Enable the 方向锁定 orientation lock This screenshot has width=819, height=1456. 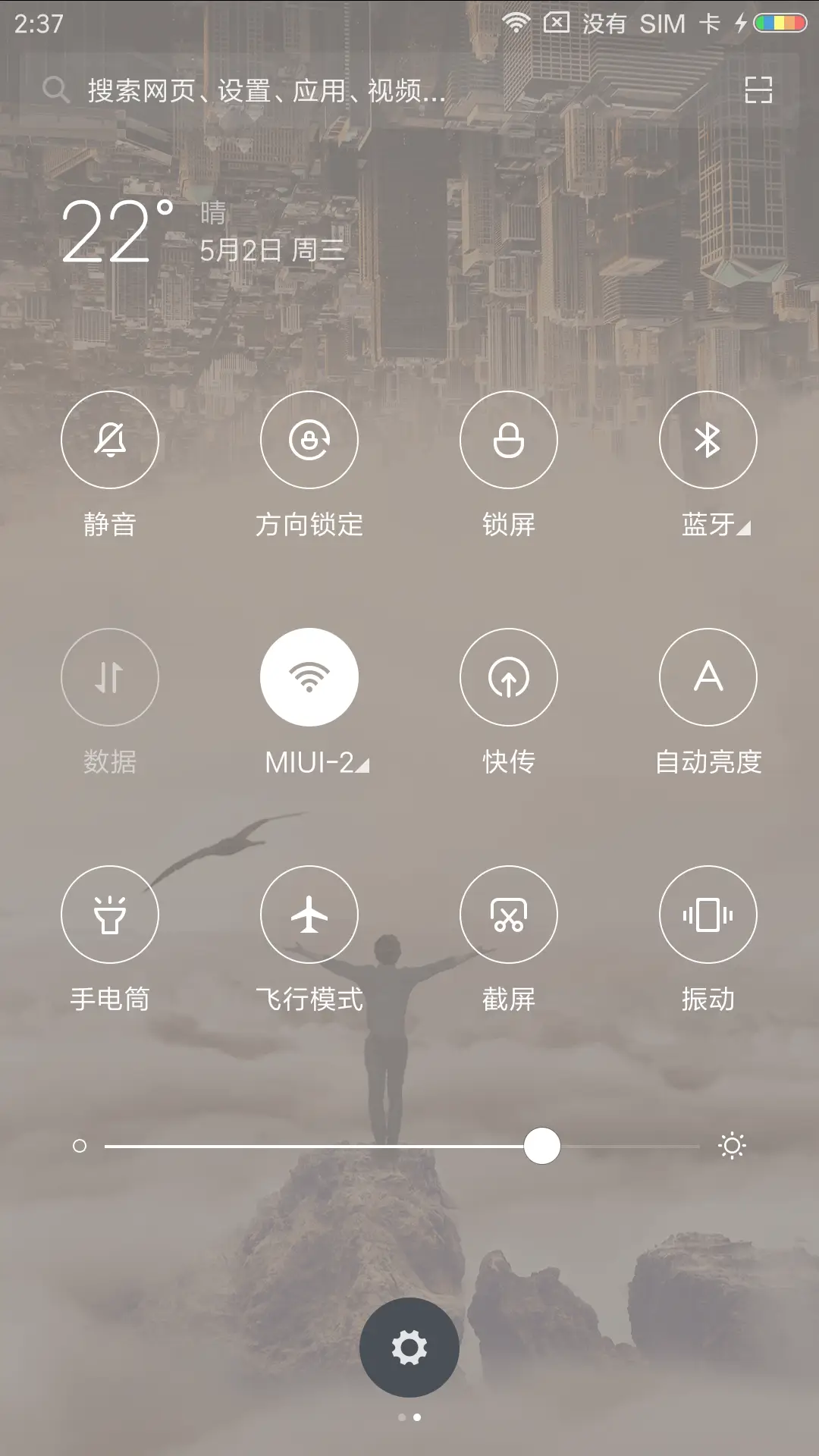click(x=309, y=440)
